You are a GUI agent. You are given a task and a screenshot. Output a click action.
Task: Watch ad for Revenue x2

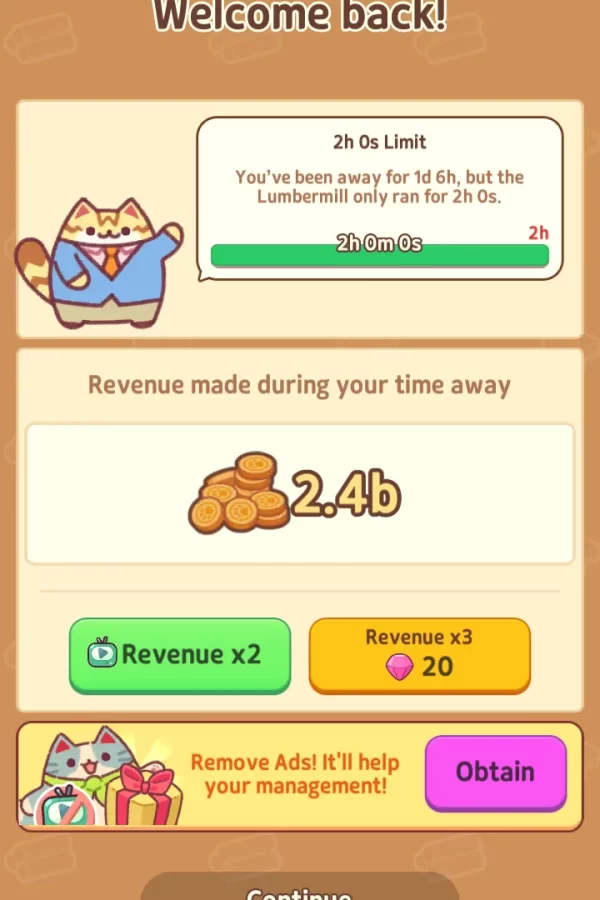180,655
